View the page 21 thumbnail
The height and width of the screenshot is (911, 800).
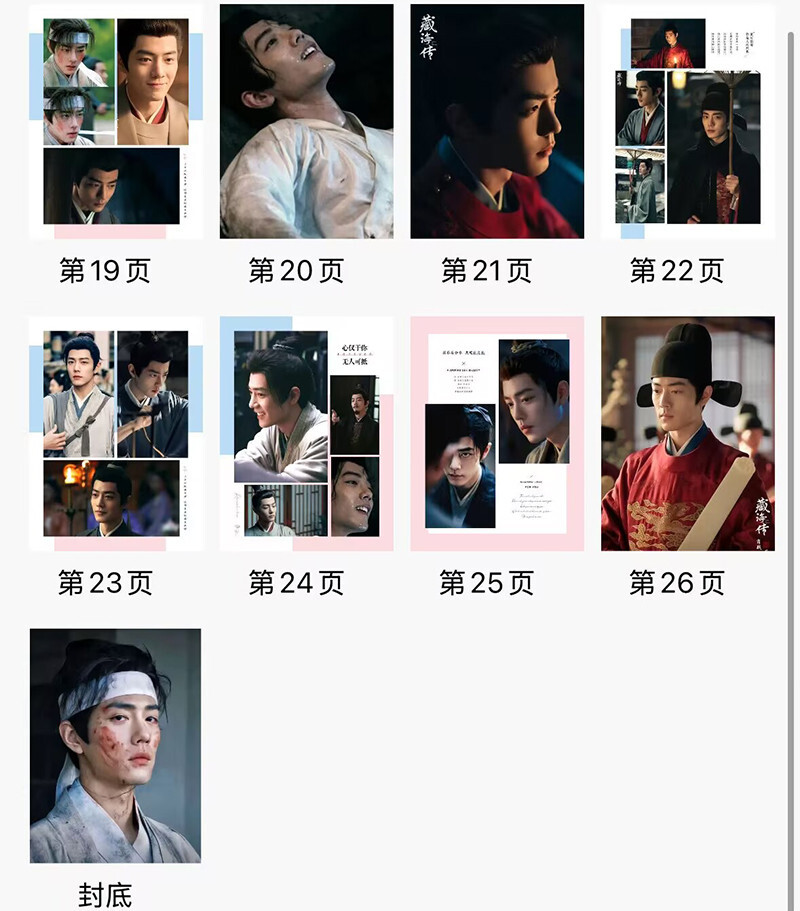tap(497, 122)
